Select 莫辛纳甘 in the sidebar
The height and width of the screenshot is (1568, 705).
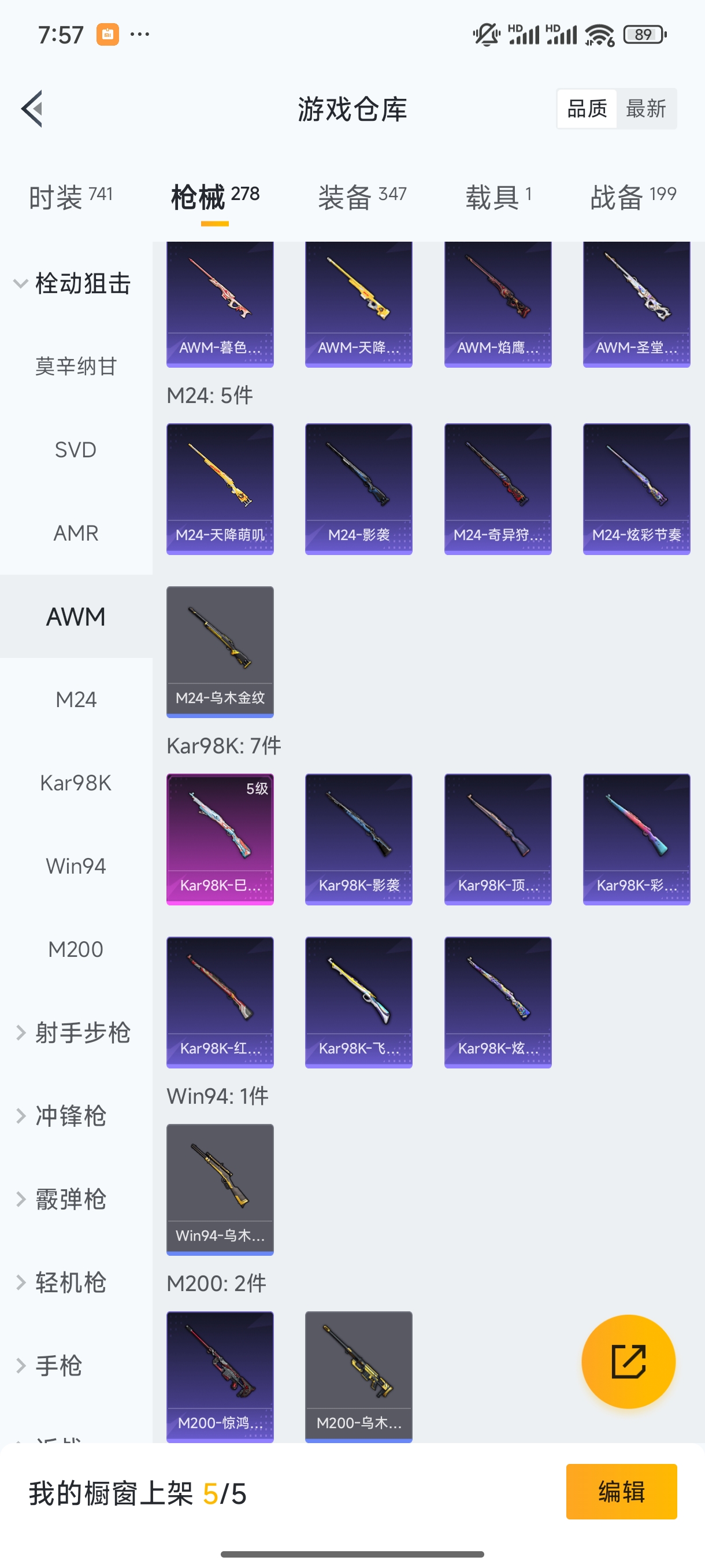[76, 367]
